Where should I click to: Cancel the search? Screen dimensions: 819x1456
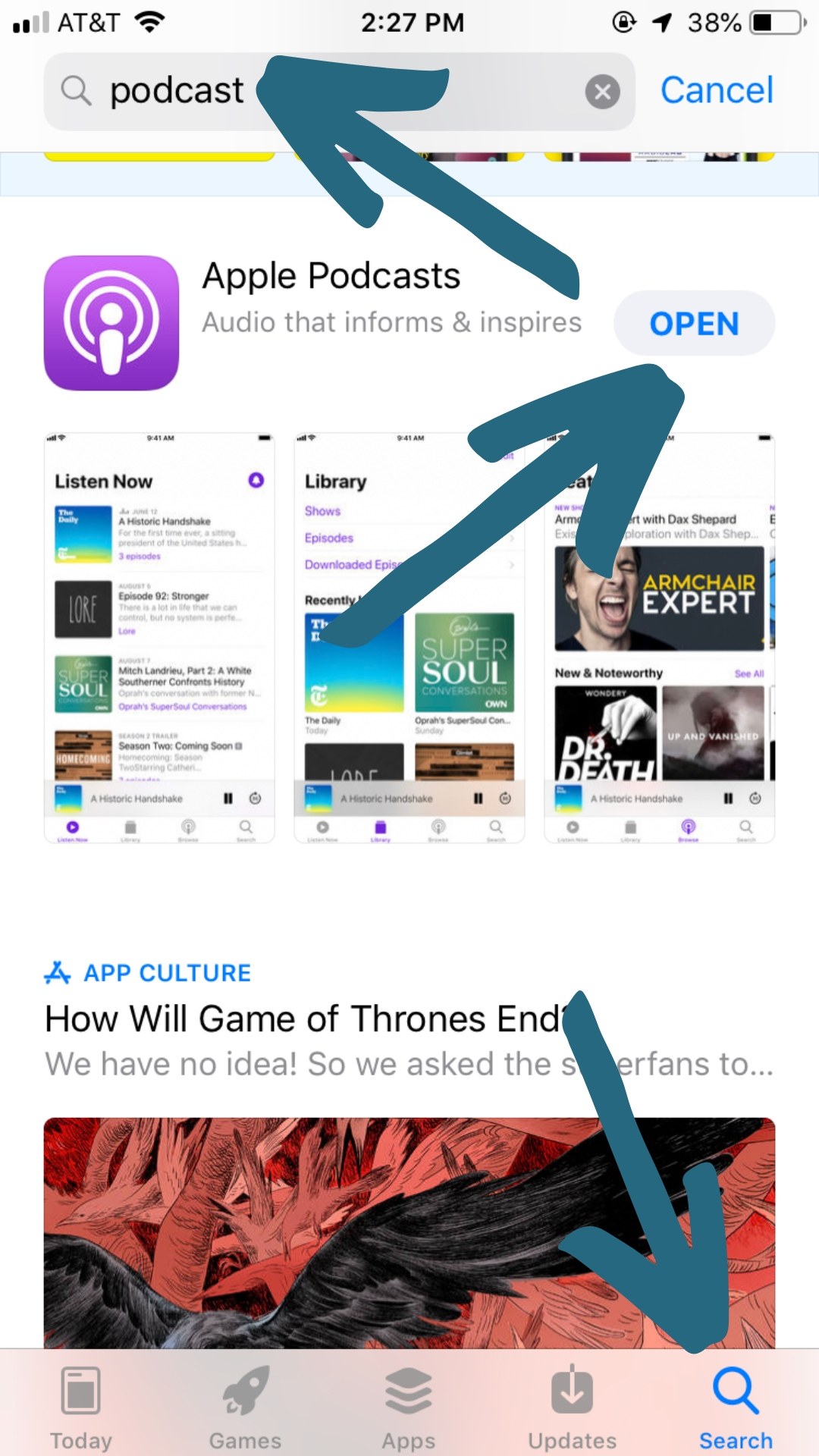[x=717, y=90]
